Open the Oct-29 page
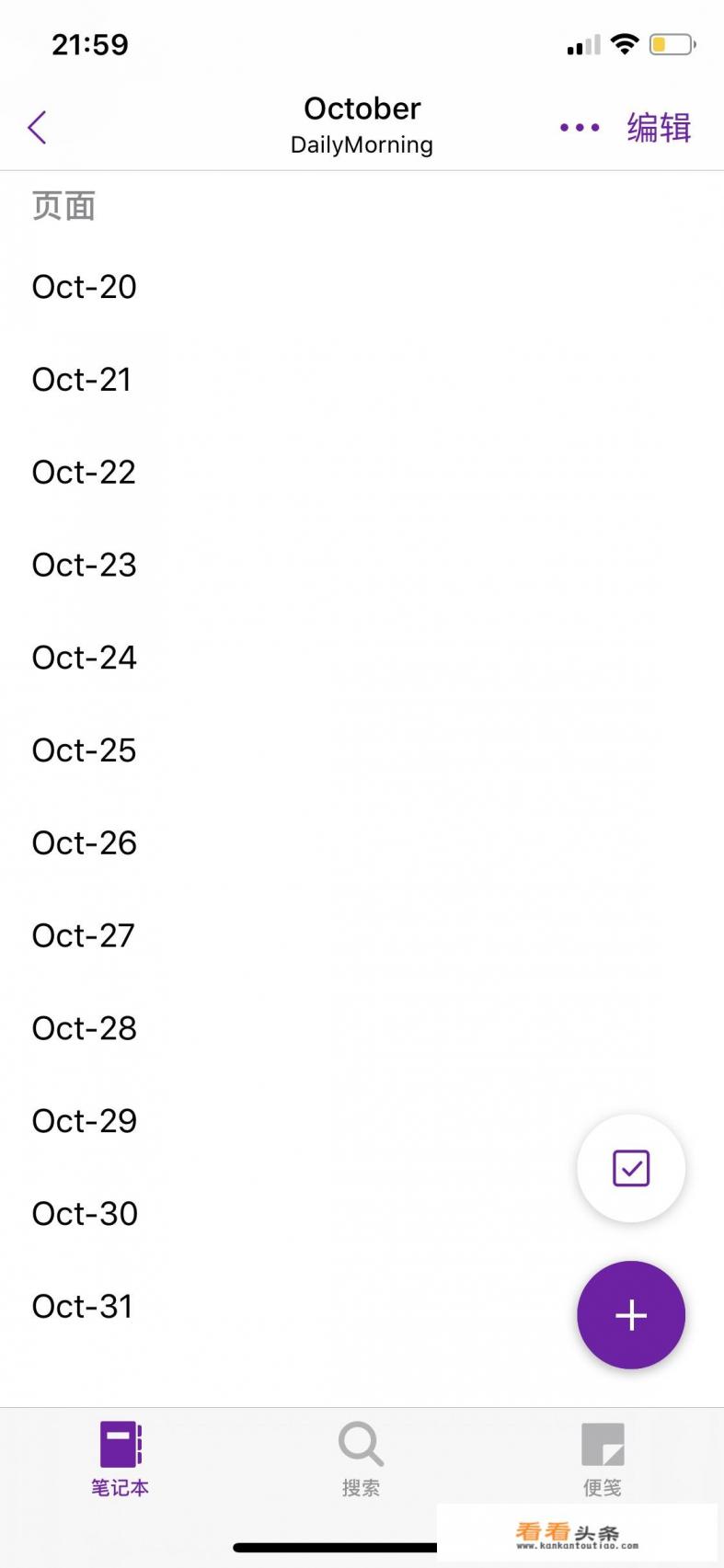Viewport: 724px width, 1568px height. tap(85, 1121)
